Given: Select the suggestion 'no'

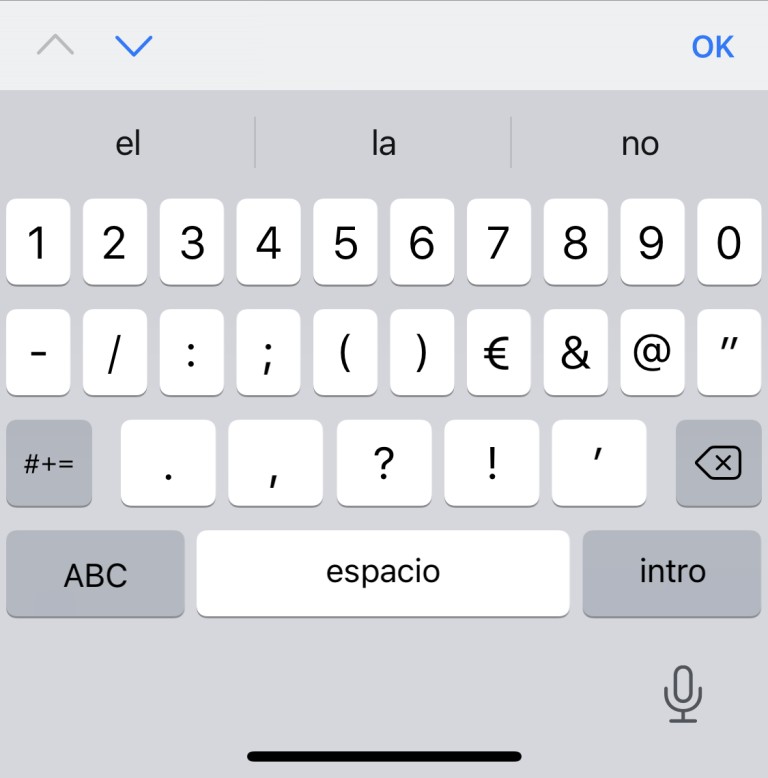Looking at the screenshot, I should (640, 143).
